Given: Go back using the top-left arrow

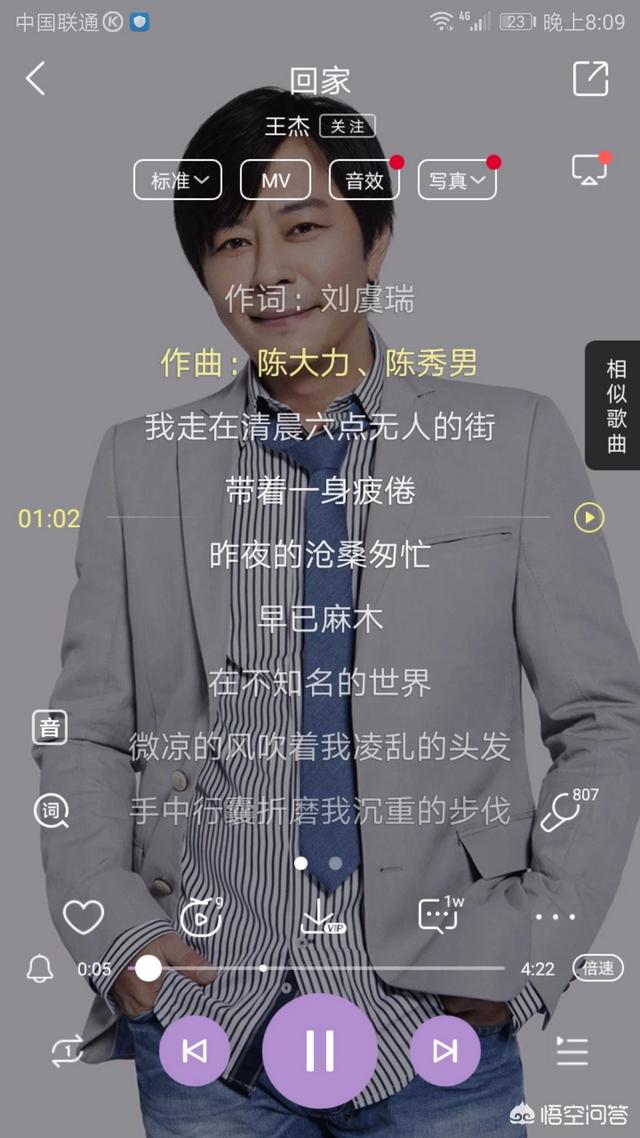Looking at the screenshot, I should tap(36, 78).
